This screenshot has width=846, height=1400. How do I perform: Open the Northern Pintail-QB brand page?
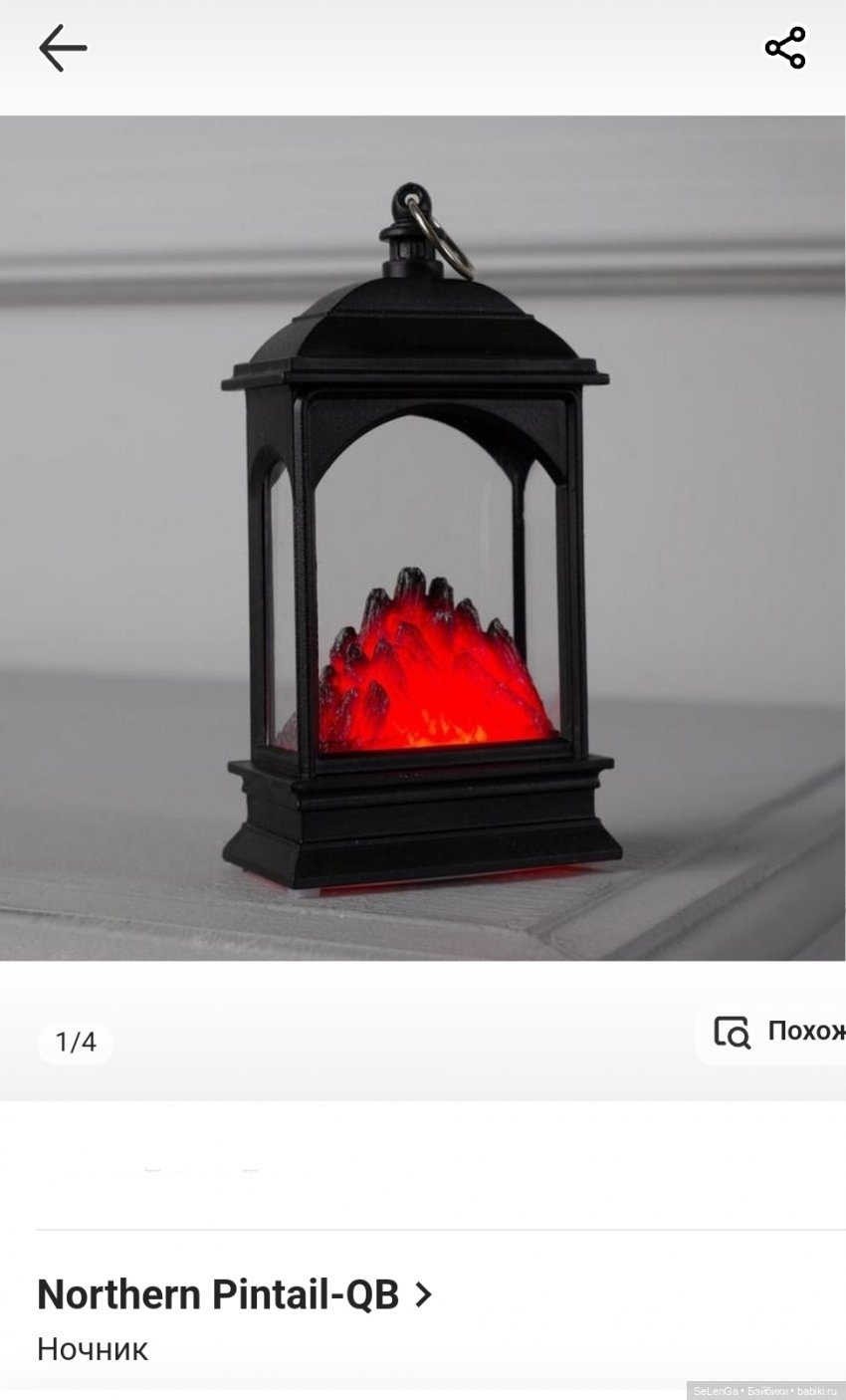[x=234, y=1294]
